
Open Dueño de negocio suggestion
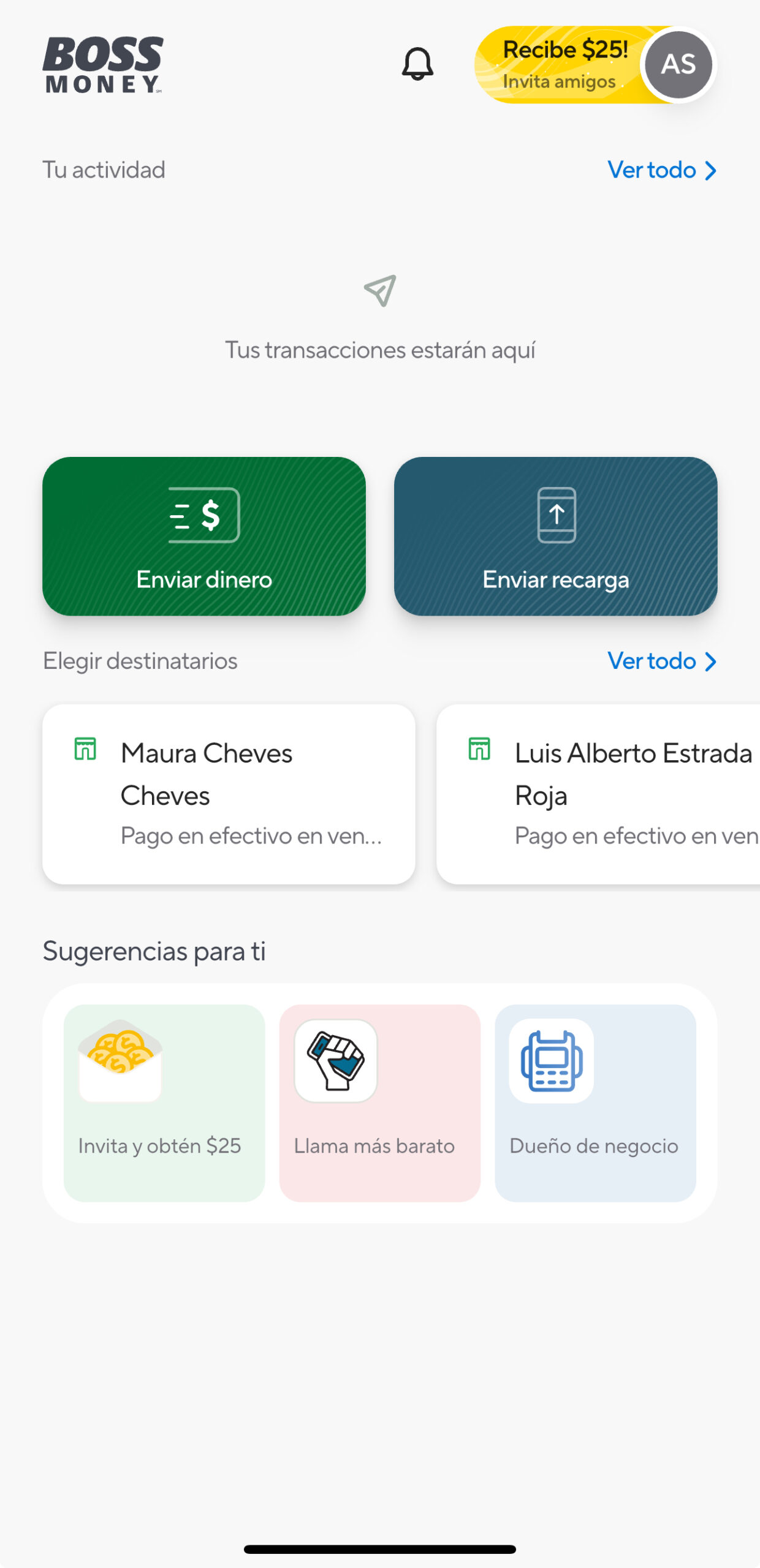[x=595, y=1102]
